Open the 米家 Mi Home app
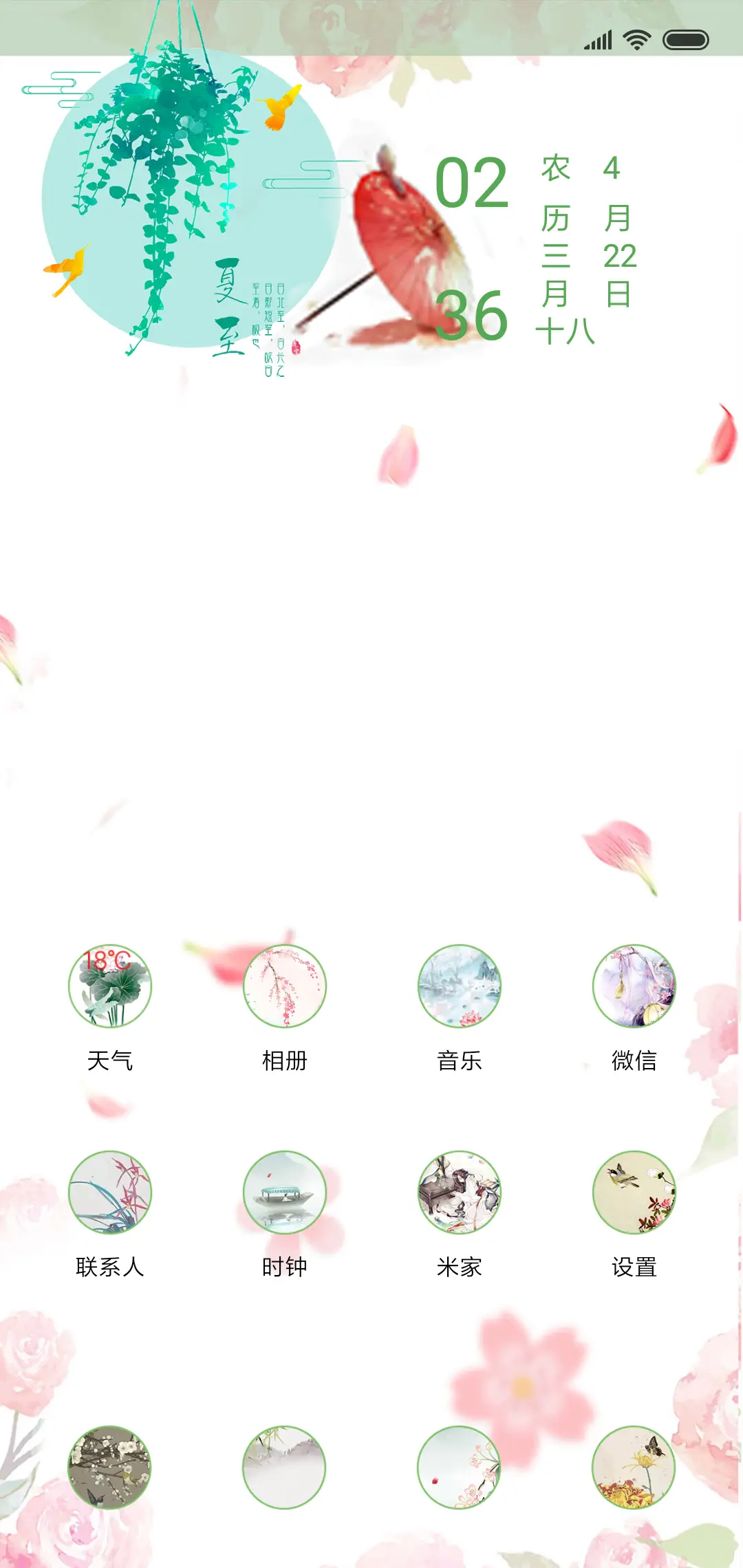 [459, 1195]
